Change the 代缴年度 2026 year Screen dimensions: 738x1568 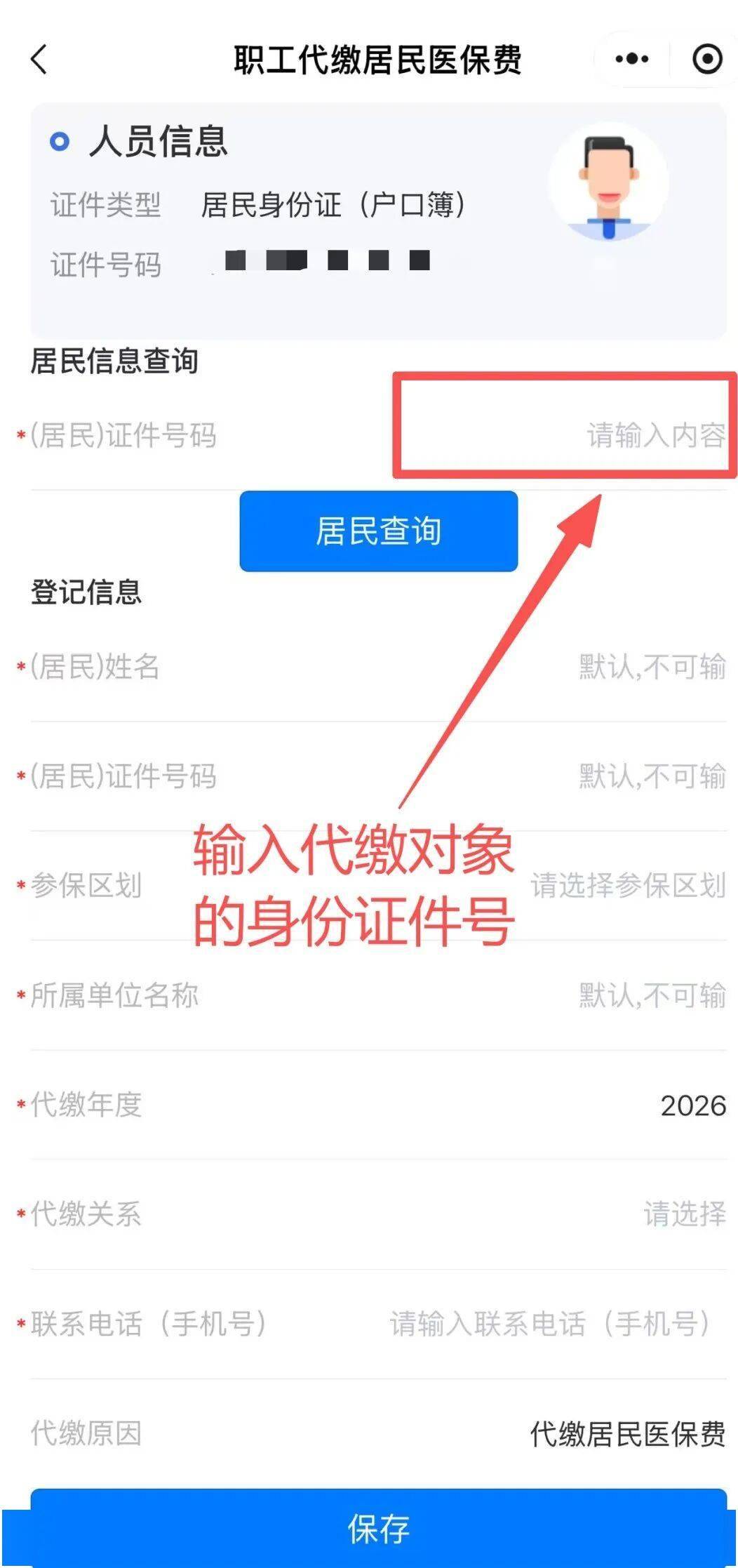(692, 1105)
